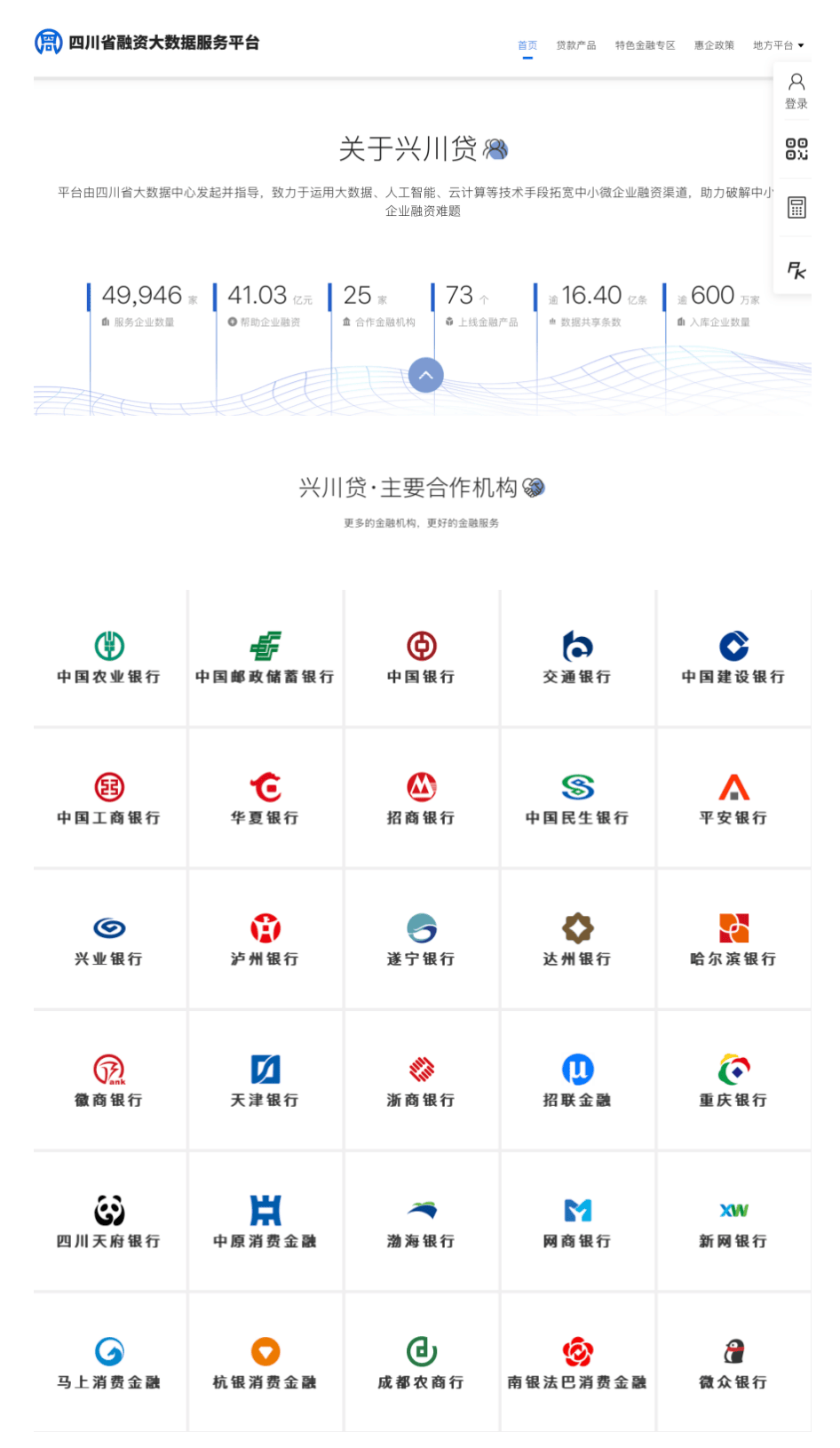Open the 平安银行 card
The image size is (840, 1448).
pos(733,799)
